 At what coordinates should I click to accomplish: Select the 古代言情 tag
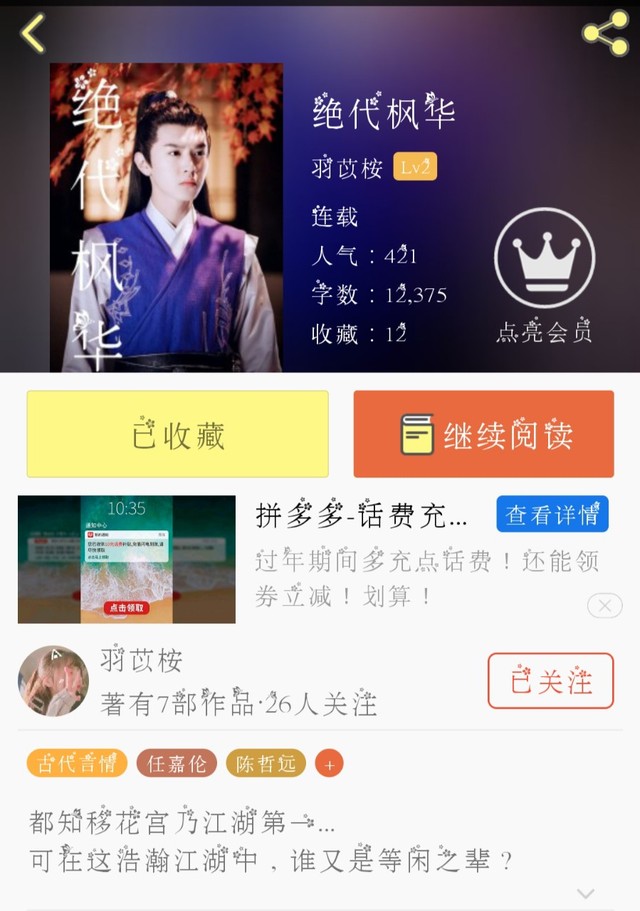point(77,763)
